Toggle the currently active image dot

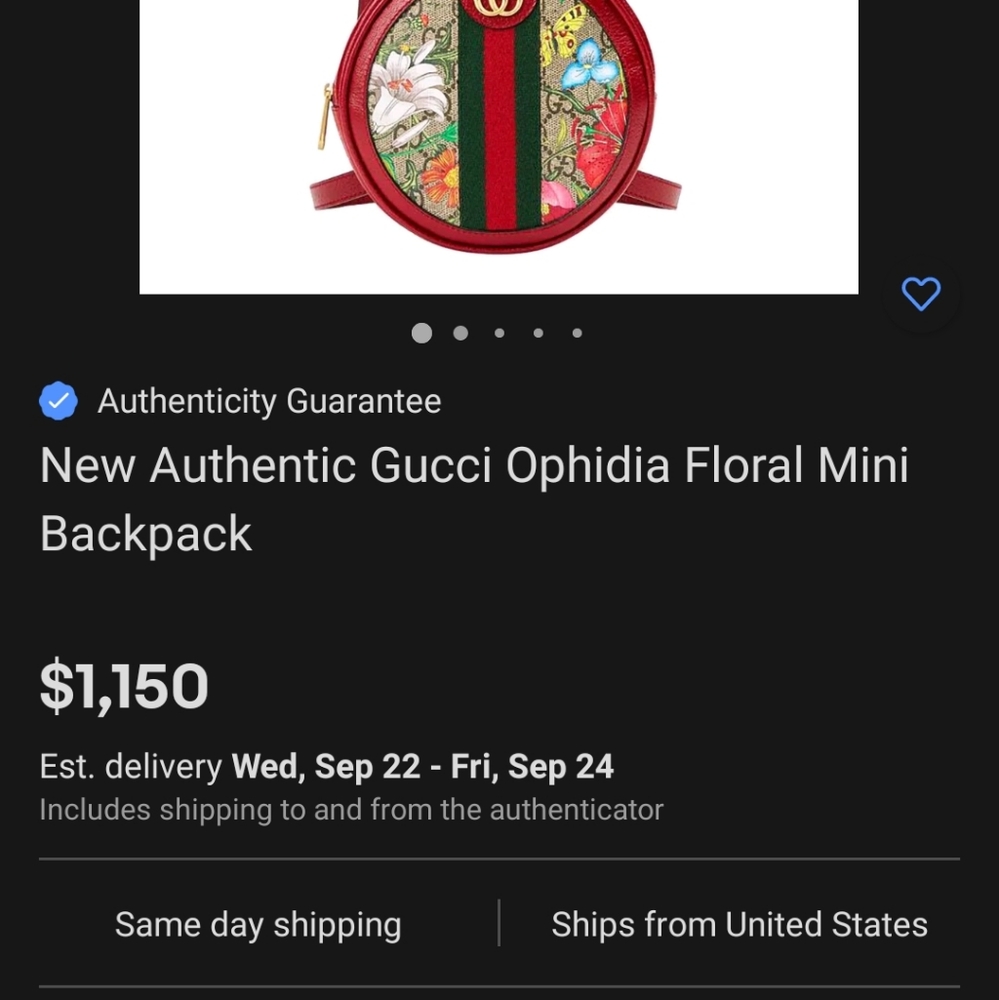421,333
